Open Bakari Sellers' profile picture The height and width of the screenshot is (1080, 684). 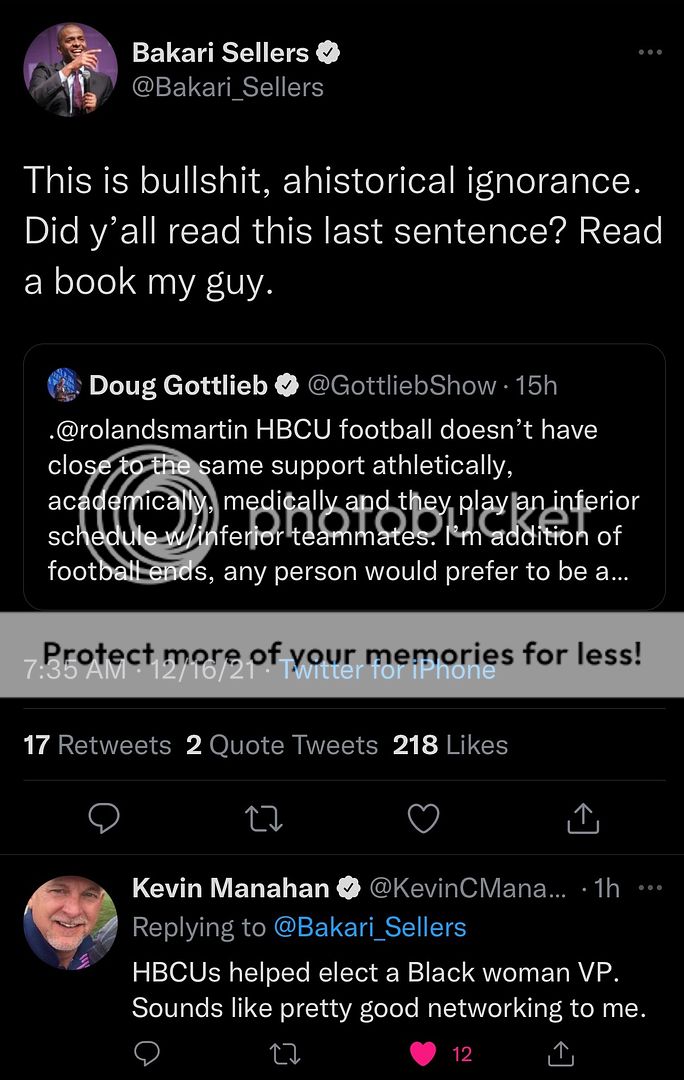coord(70,70)
